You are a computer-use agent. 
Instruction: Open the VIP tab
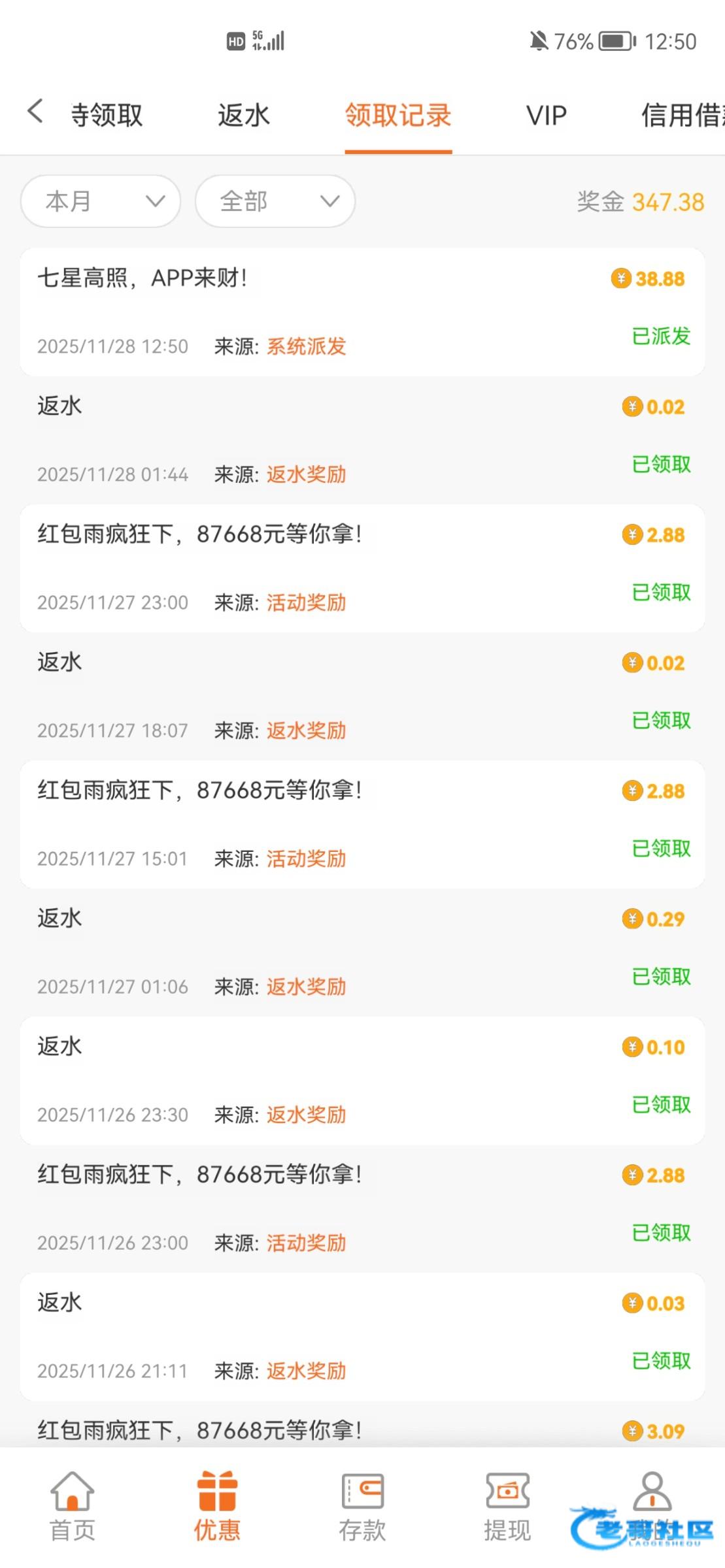[547, 115]
